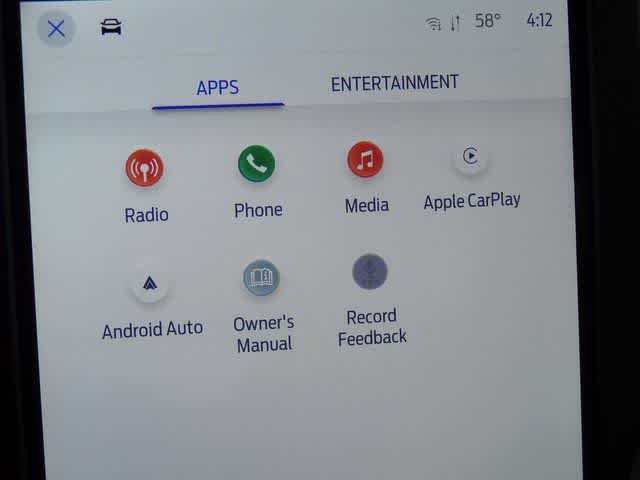Open the vehicle icon in top bar

[x=111, y=27]
